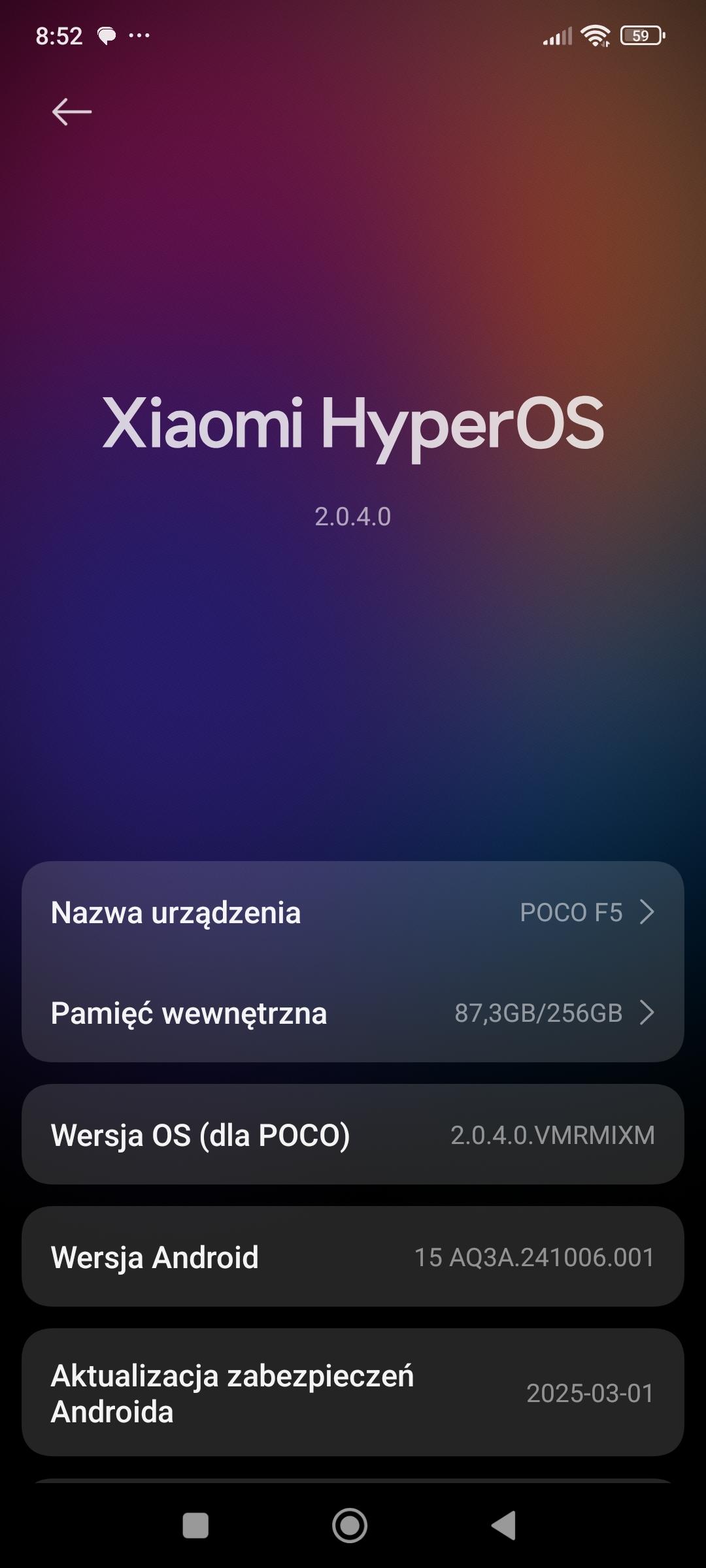Tap the system back triangle

coord(504,1526)
